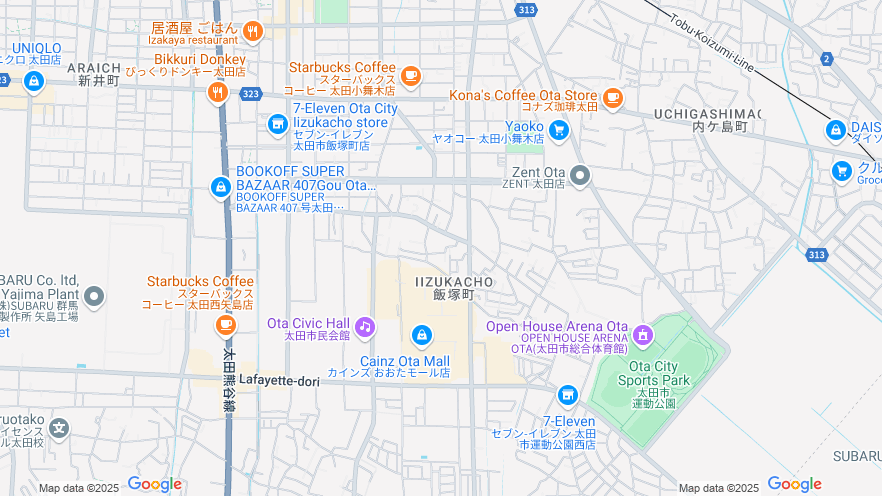Screen dimensions: 882x496
Task: Open the Open House Arena Ota marker
Action: coord(642,334)
